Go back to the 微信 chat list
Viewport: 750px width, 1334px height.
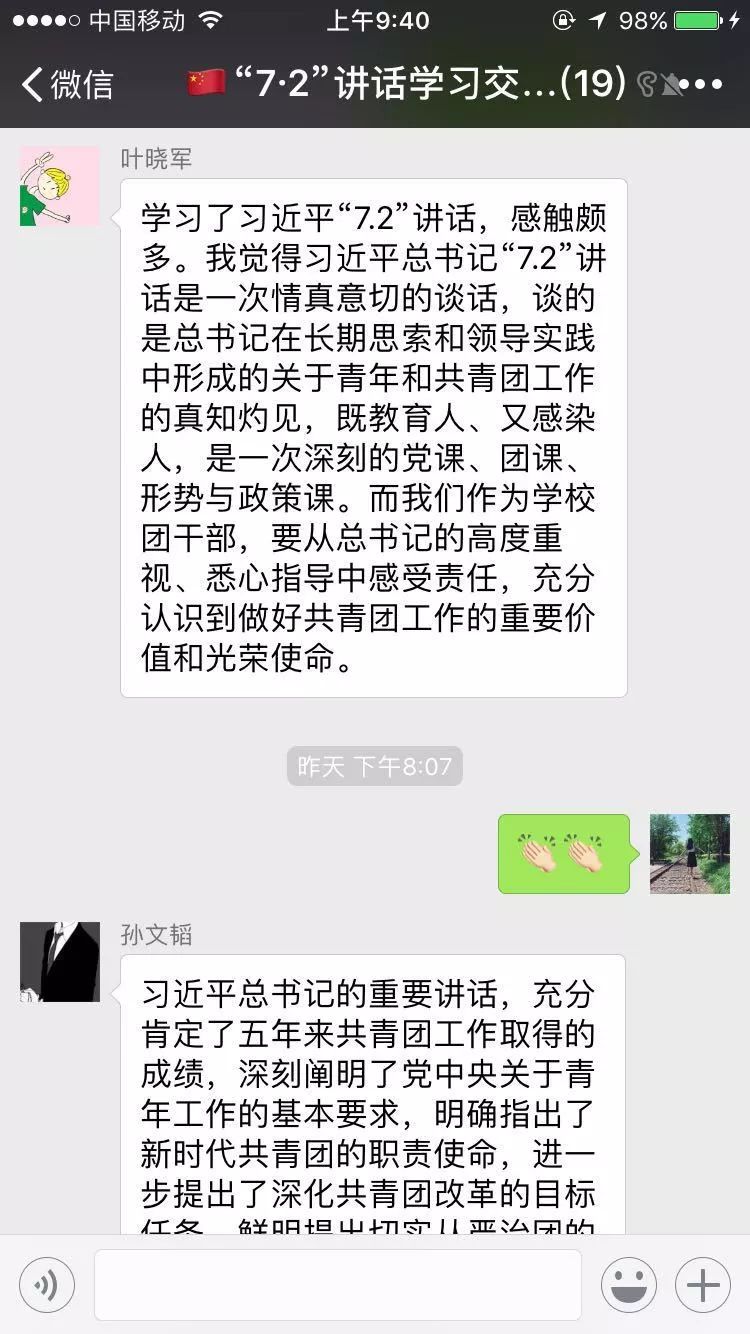68,84
